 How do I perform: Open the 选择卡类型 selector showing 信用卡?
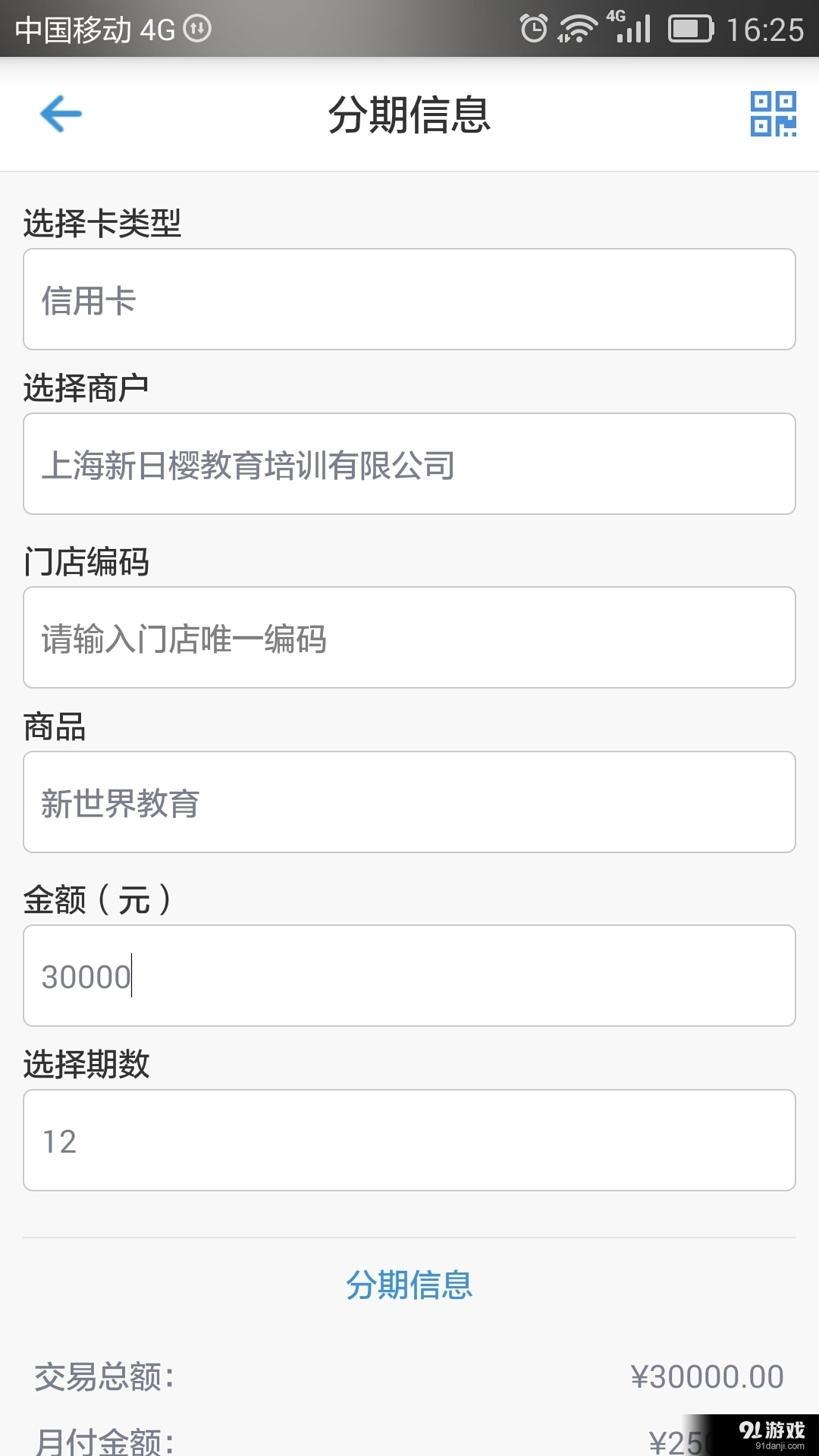tap(409, 299)
